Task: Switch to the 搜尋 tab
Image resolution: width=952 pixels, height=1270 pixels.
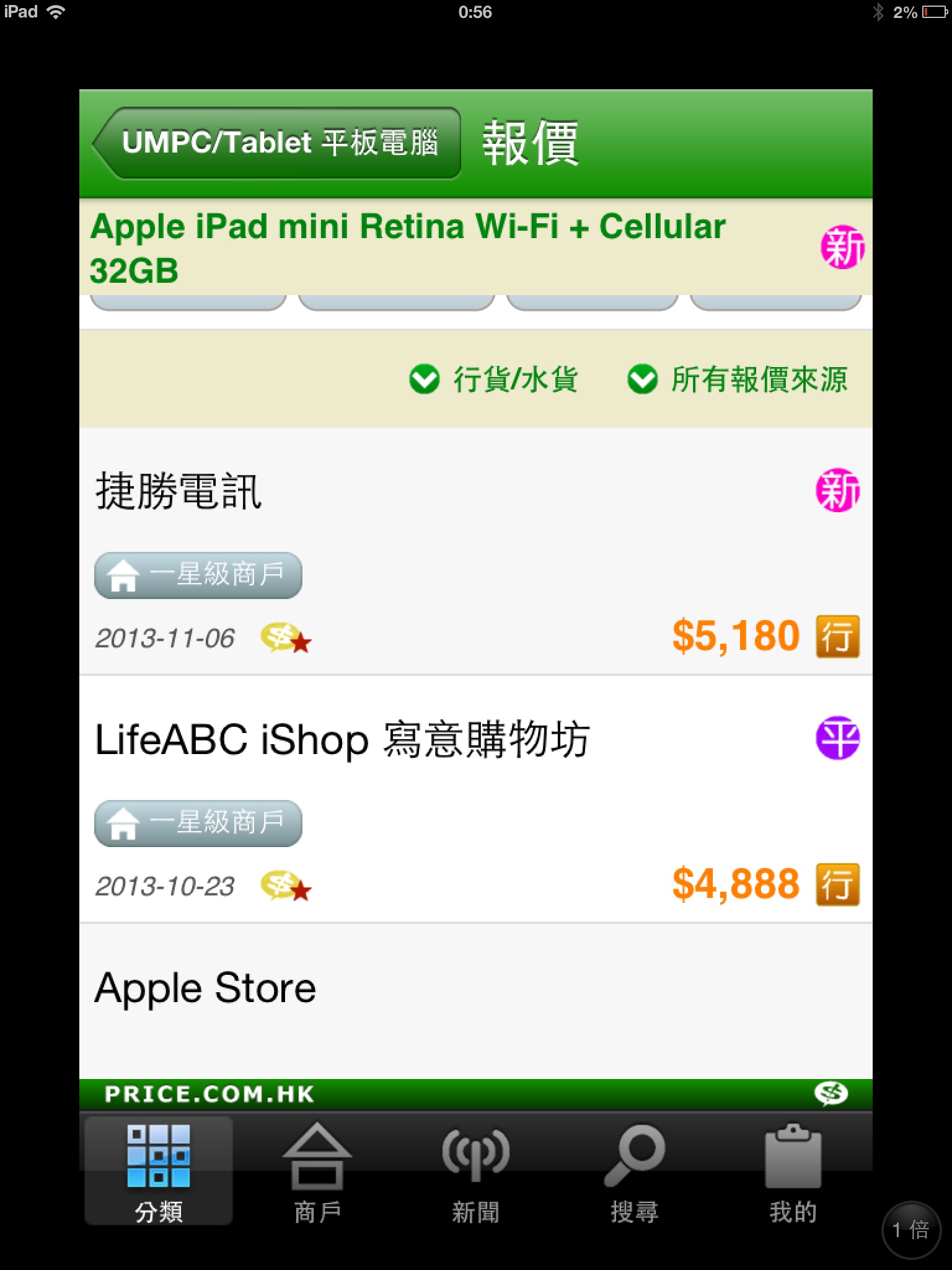Action: pyautogui.click(x=635, y=1172)
